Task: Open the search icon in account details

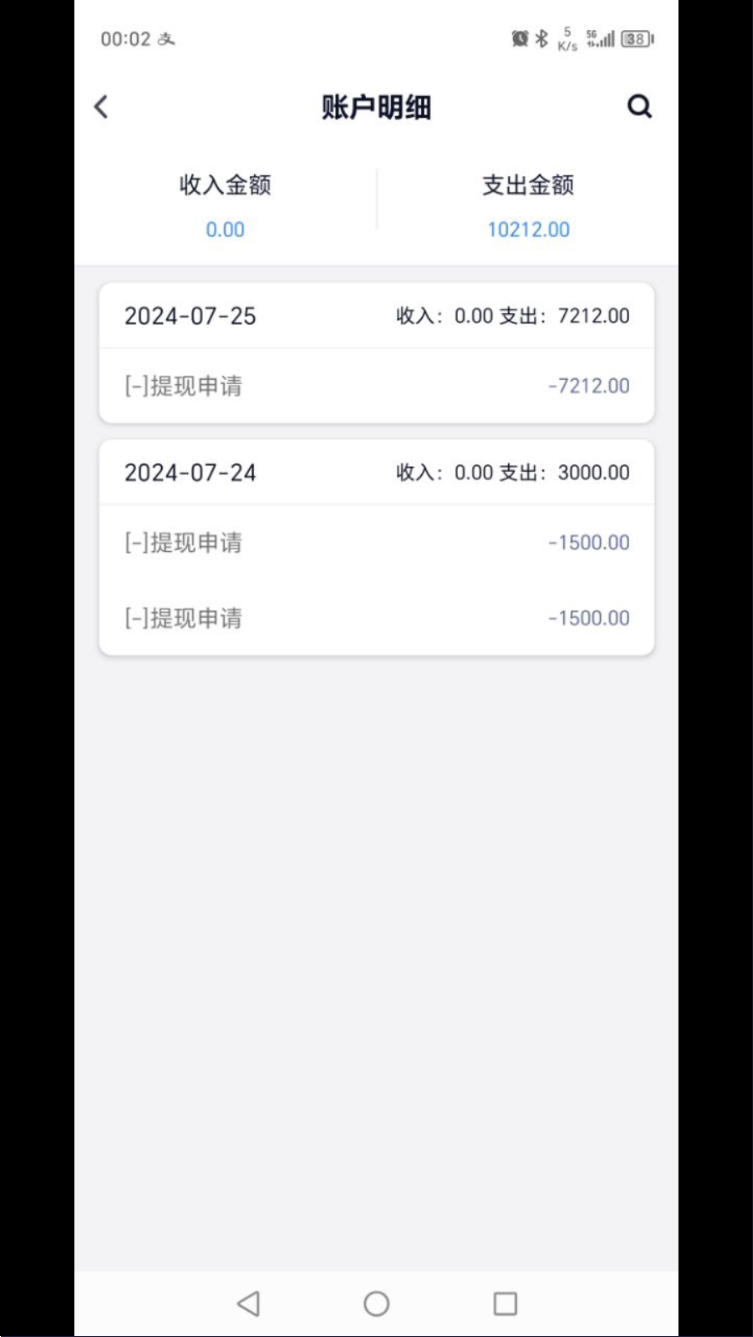Action: tap(639, 107)
